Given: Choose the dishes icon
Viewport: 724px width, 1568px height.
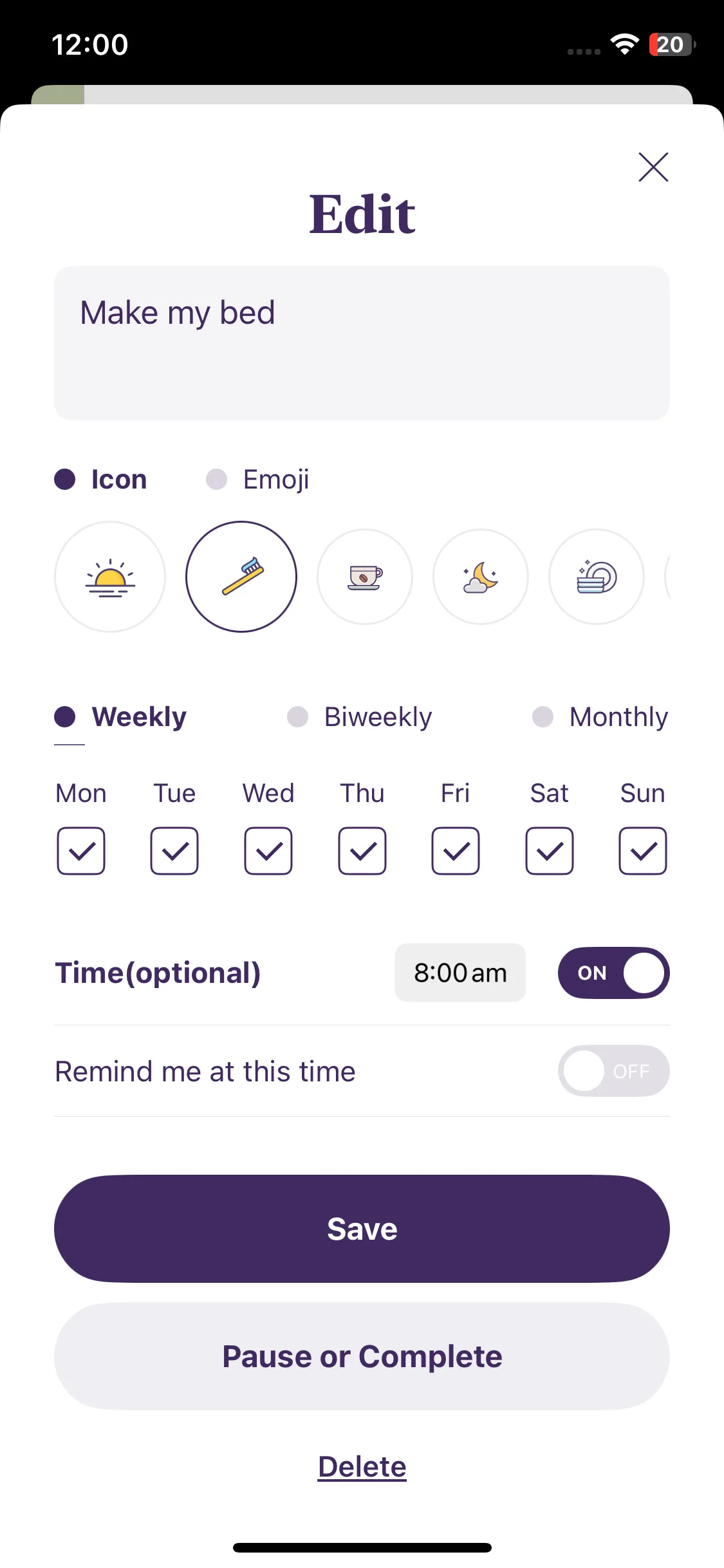Looking at the screenshot, I should [597, 577].
